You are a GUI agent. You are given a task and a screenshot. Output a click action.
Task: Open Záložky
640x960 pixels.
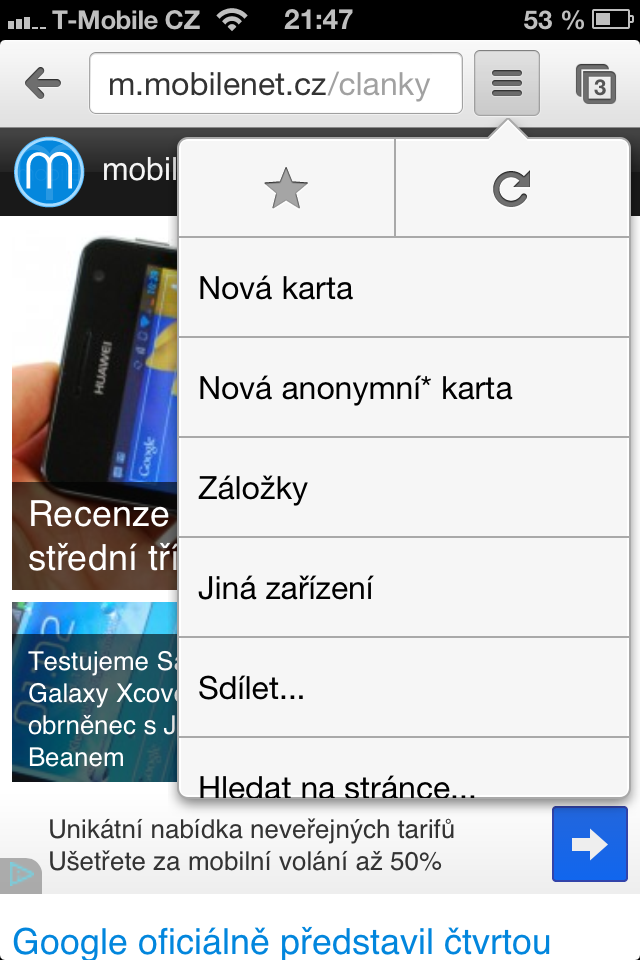[x=404, y=488]
